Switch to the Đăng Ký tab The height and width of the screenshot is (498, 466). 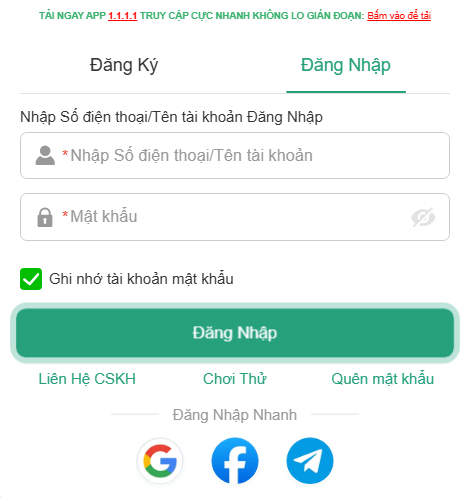tap(124, 65)
